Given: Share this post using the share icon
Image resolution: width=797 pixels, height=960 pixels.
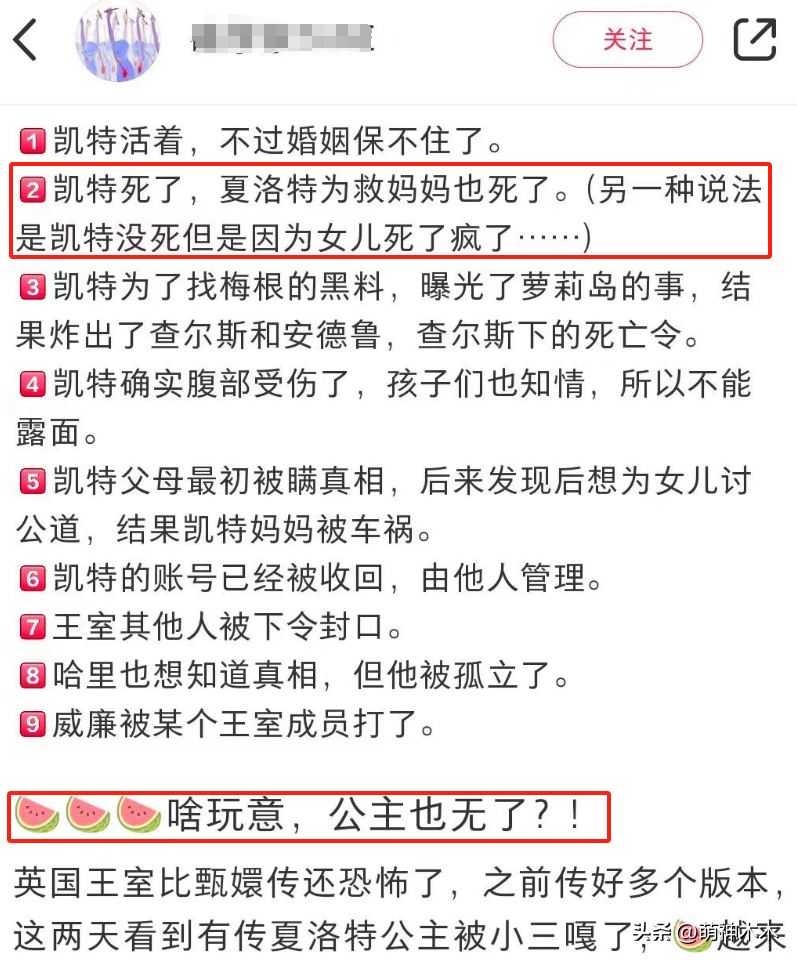Looking at the screenshot, I should pyautogui.click(x=754, y=40).
